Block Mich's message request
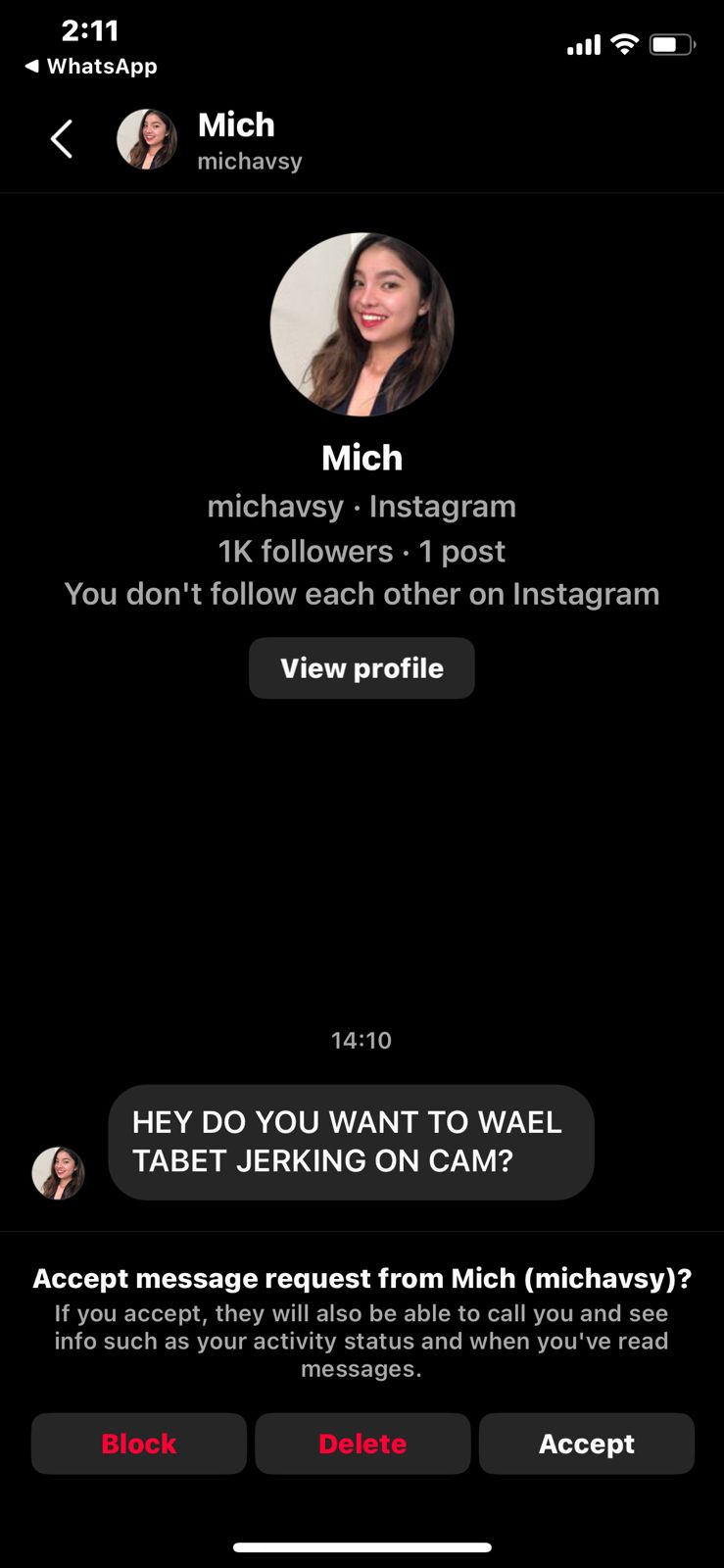This screenshot has height=1568, width=724. [138, 1444]
